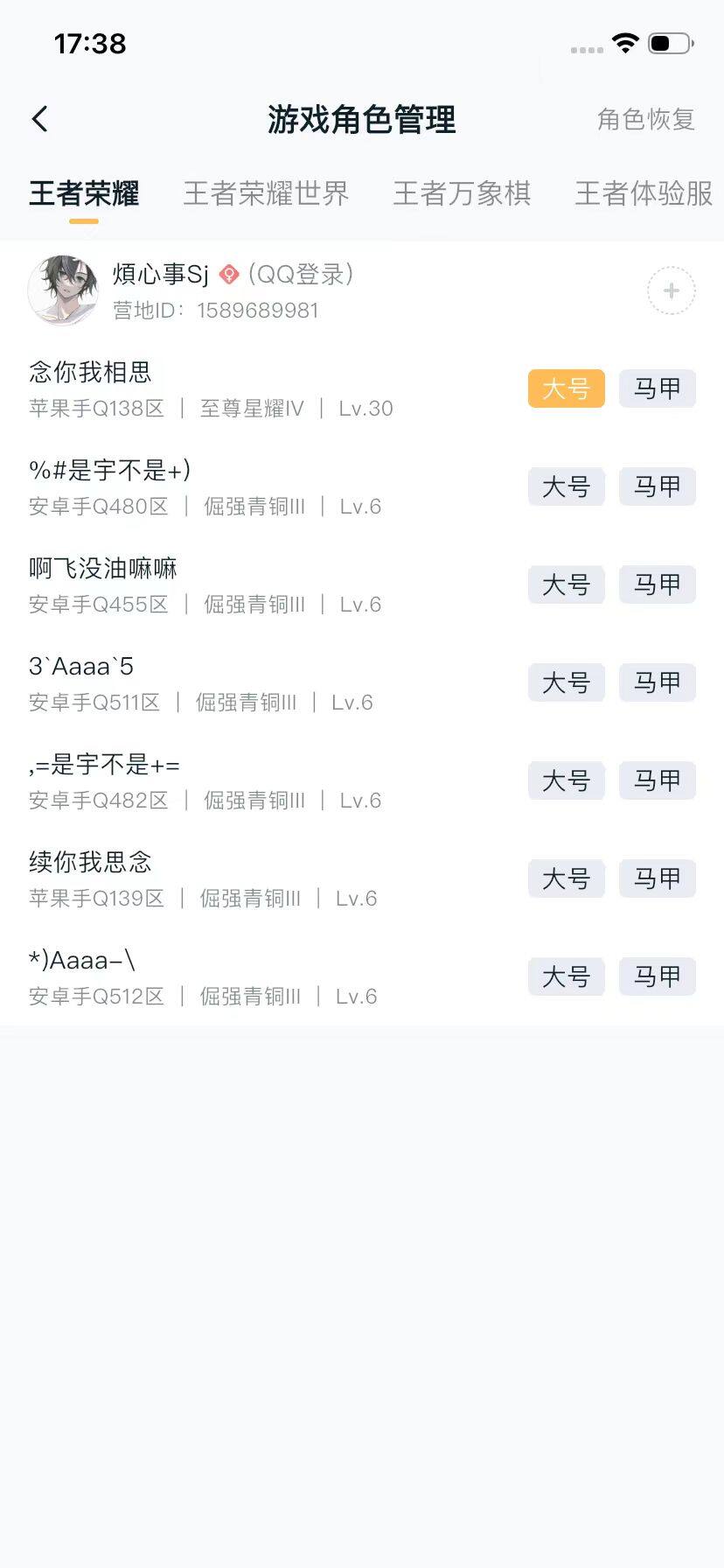
Task: Switch to the 王者万象棋 tab
Action: tap(463, 193)
